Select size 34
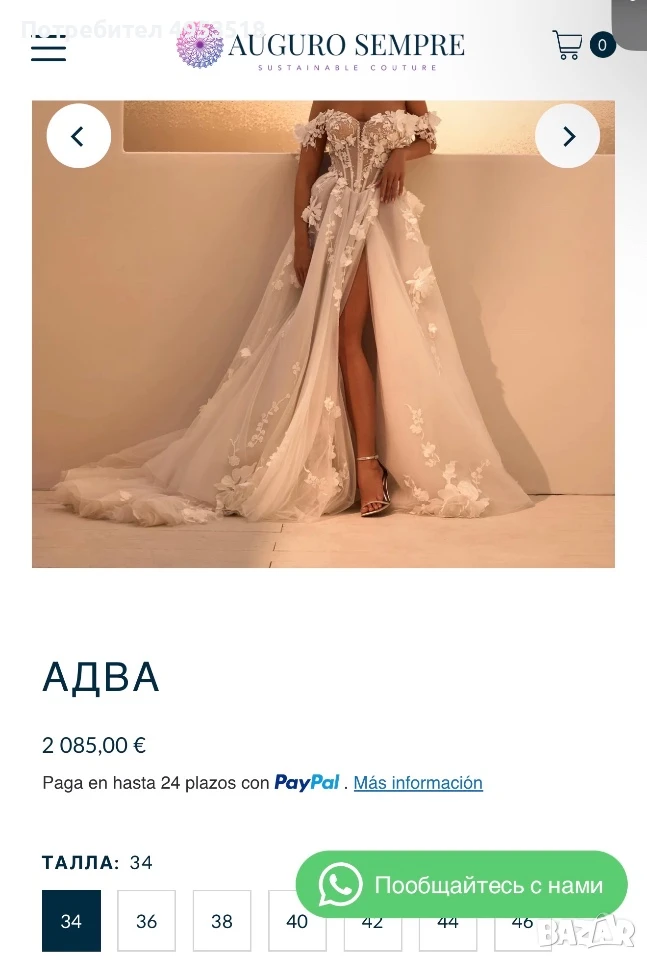647x960 pixels. tap(71, 921)
